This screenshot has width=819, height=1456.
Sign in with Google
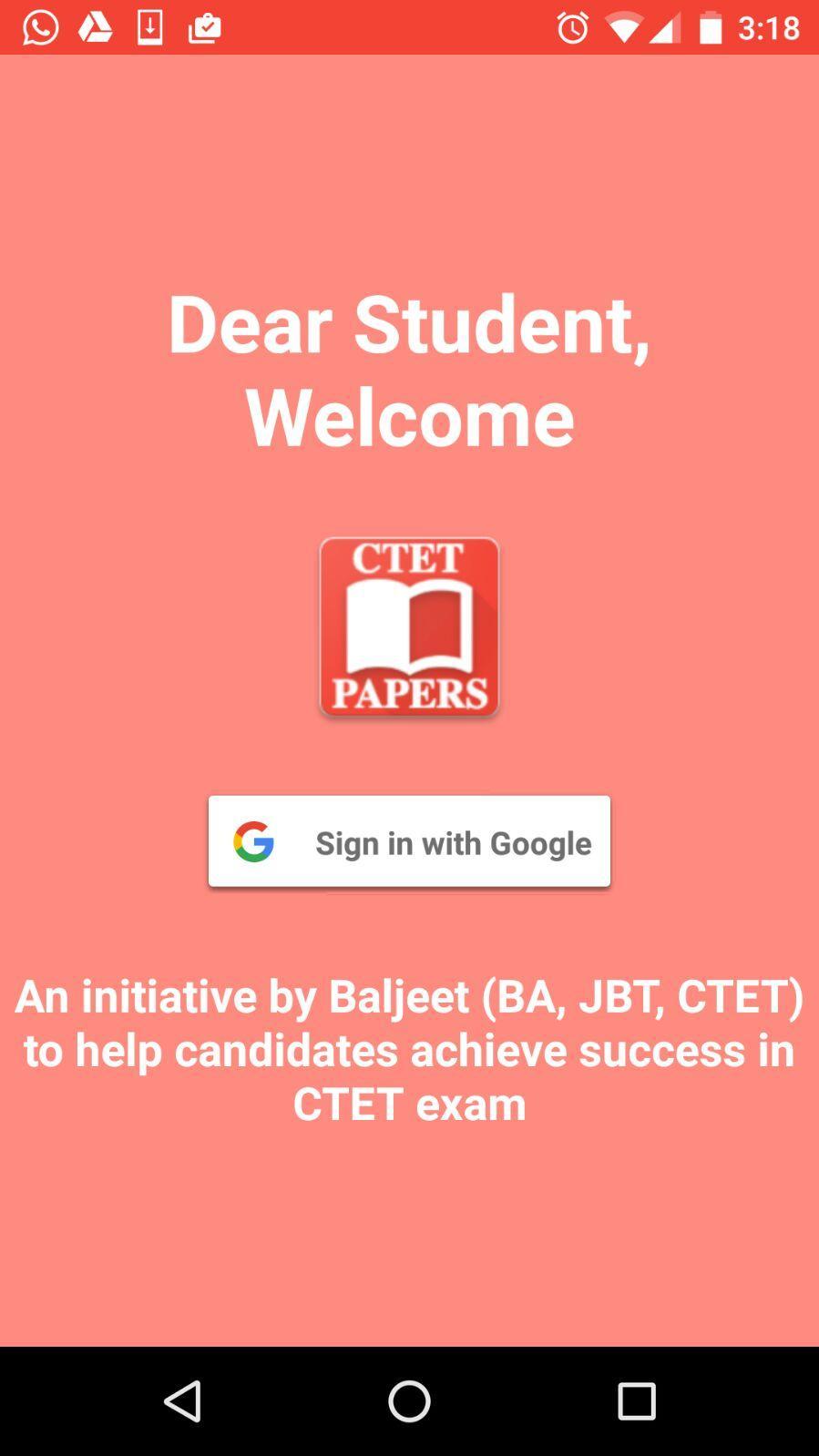point(409,841)
